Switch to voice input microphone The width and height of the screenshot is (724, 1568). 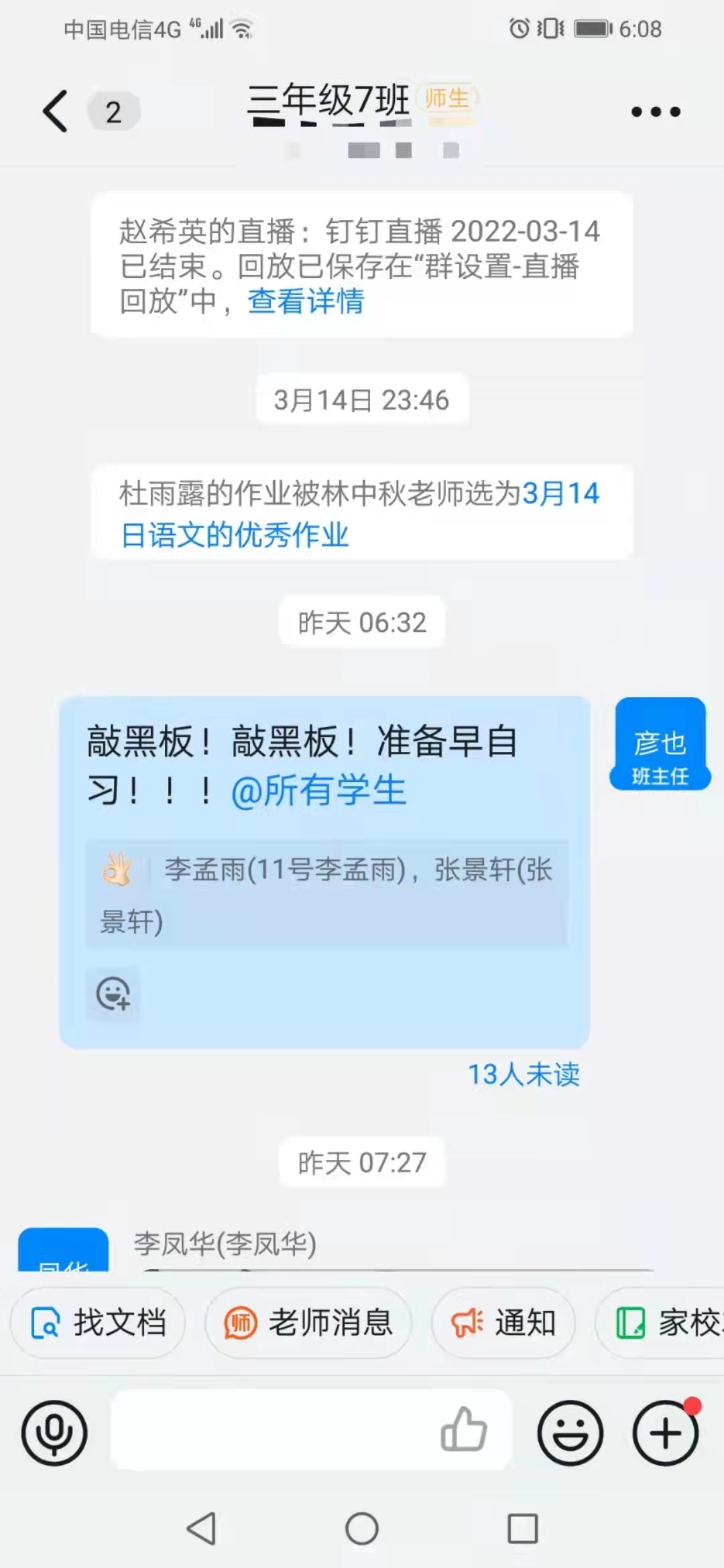pos(54,1433)
